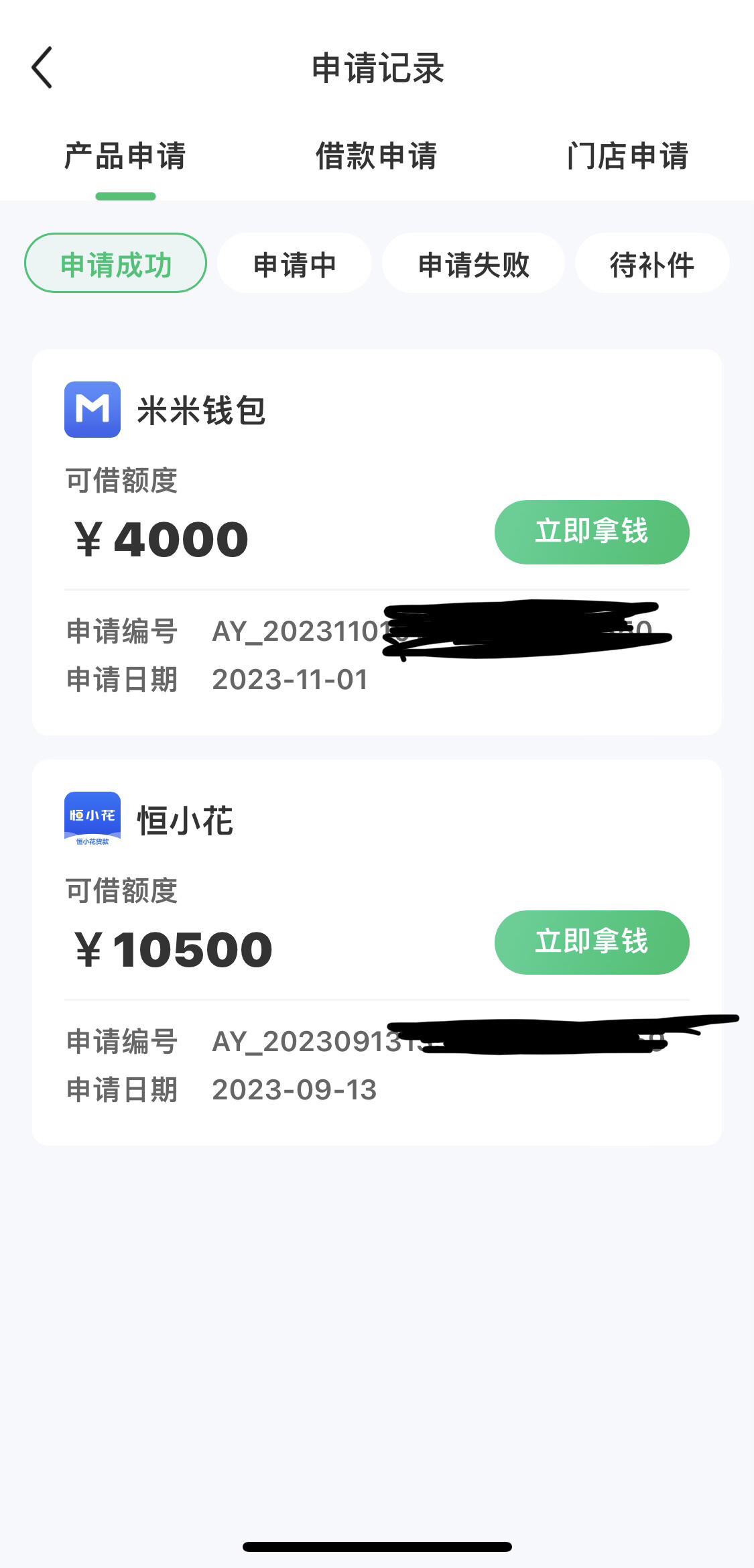Switch to the 借款申请 tab
Screen dimensions: 754x1568
pos(377,156)
